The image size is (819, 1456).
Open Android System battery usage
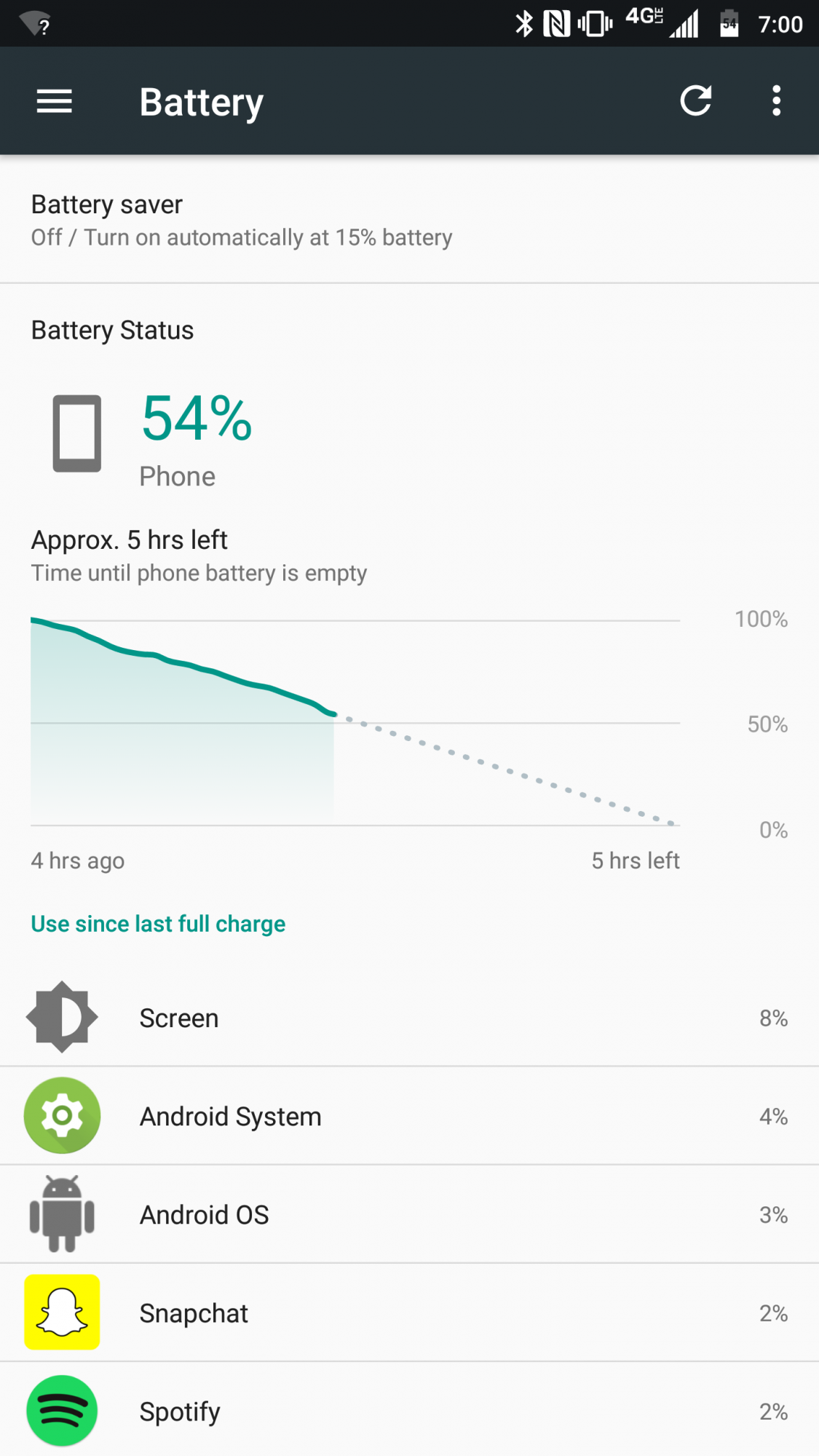pos(409,1116)
